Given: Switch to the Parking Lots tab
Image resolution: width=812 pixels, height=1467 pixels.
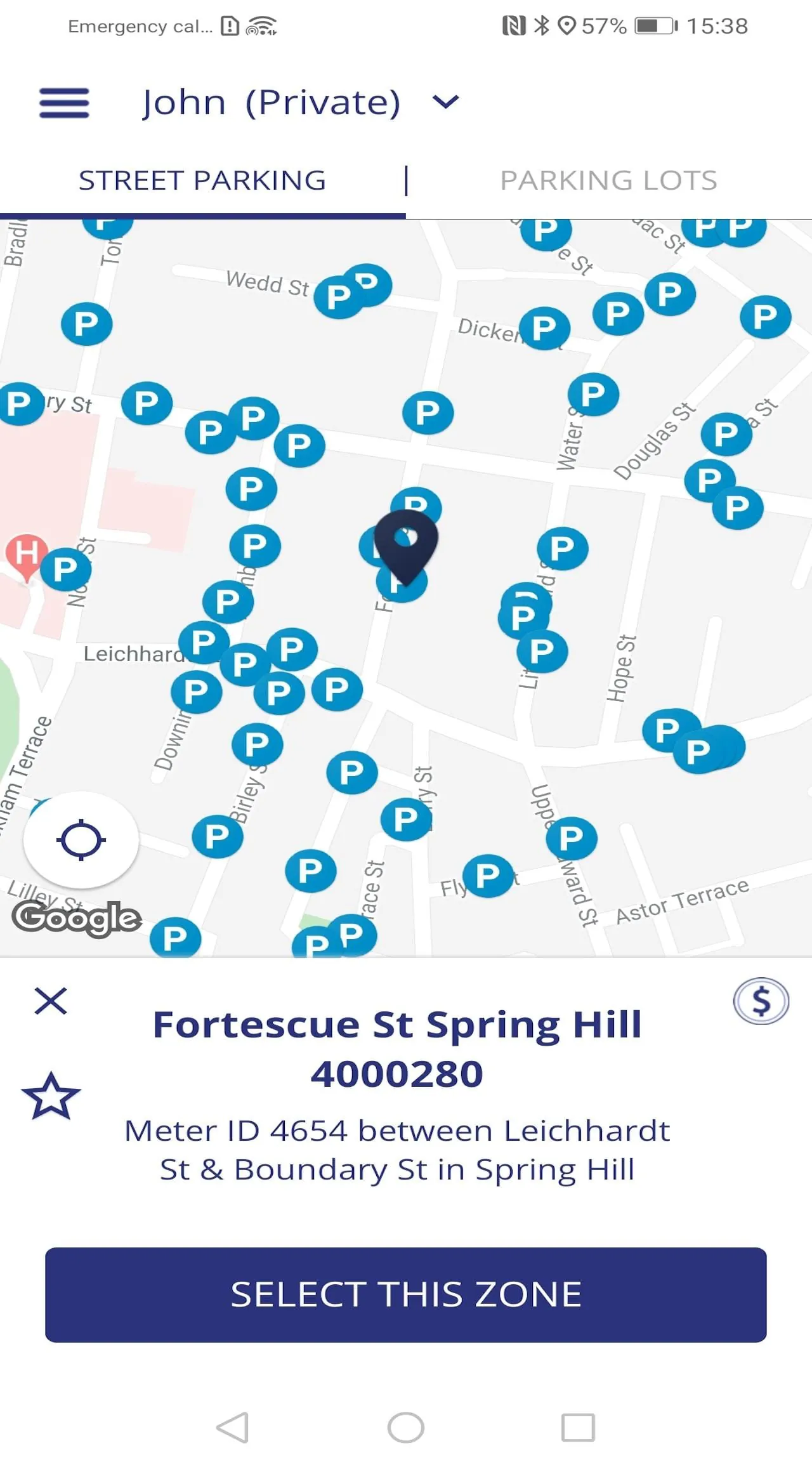Looking at the screenshot, I should click(608, 181).
